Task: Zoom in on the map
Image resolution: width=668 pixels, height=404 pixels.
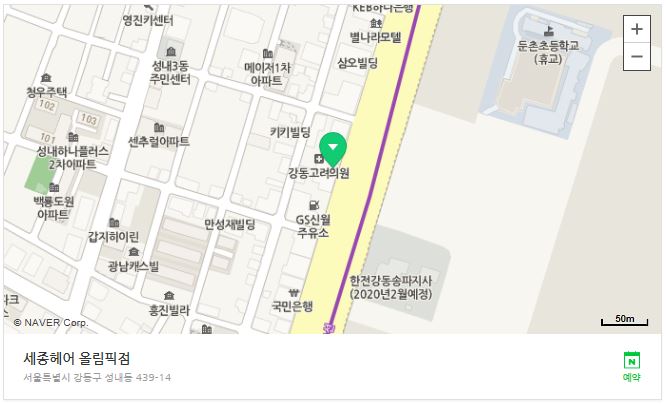Action: (x=636, y=29)
